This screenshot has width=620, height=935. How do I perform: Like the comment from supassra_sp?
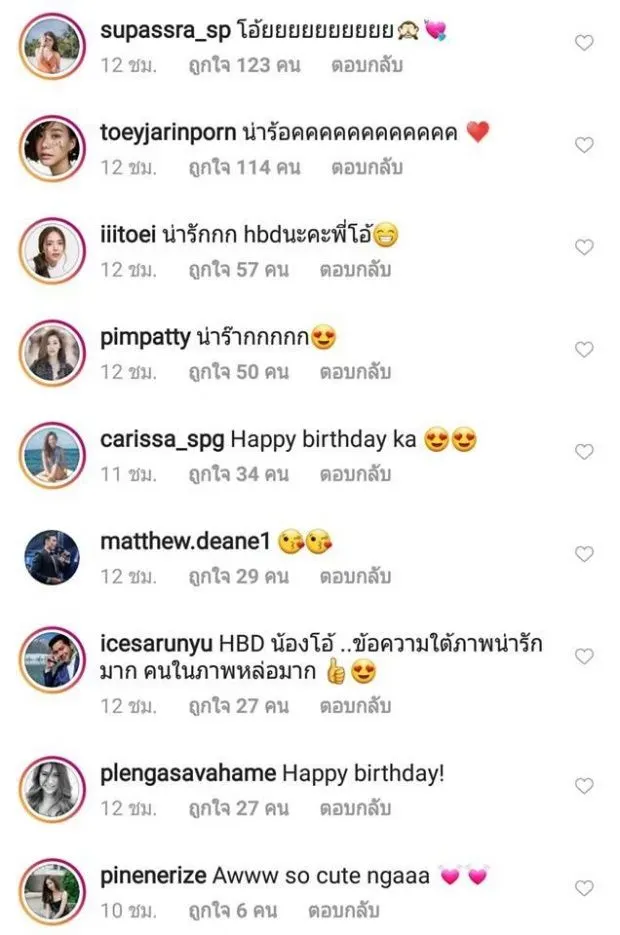585,43
